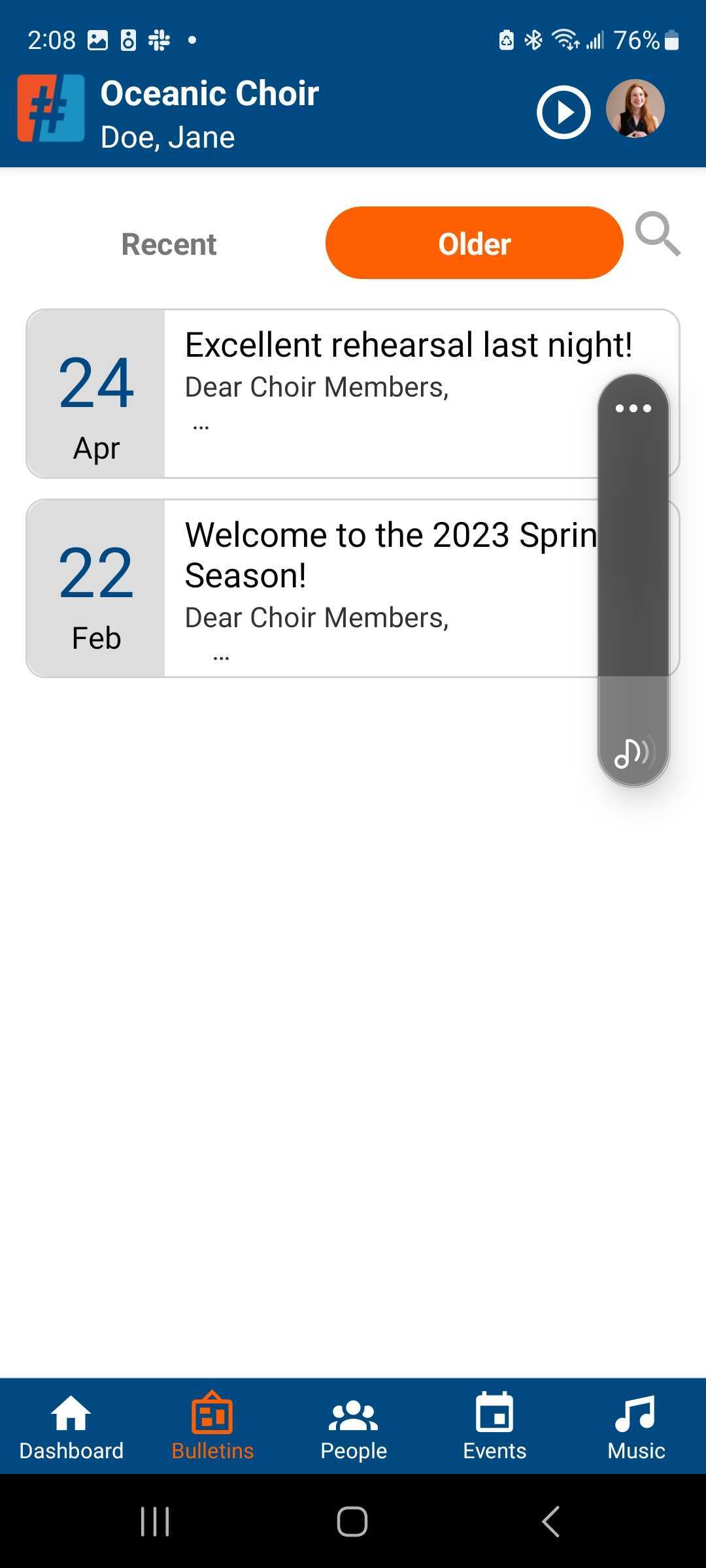This screenshot has width=706, height=1568.
Task: Tap the media volume note icon
Action: click(633, 753)
